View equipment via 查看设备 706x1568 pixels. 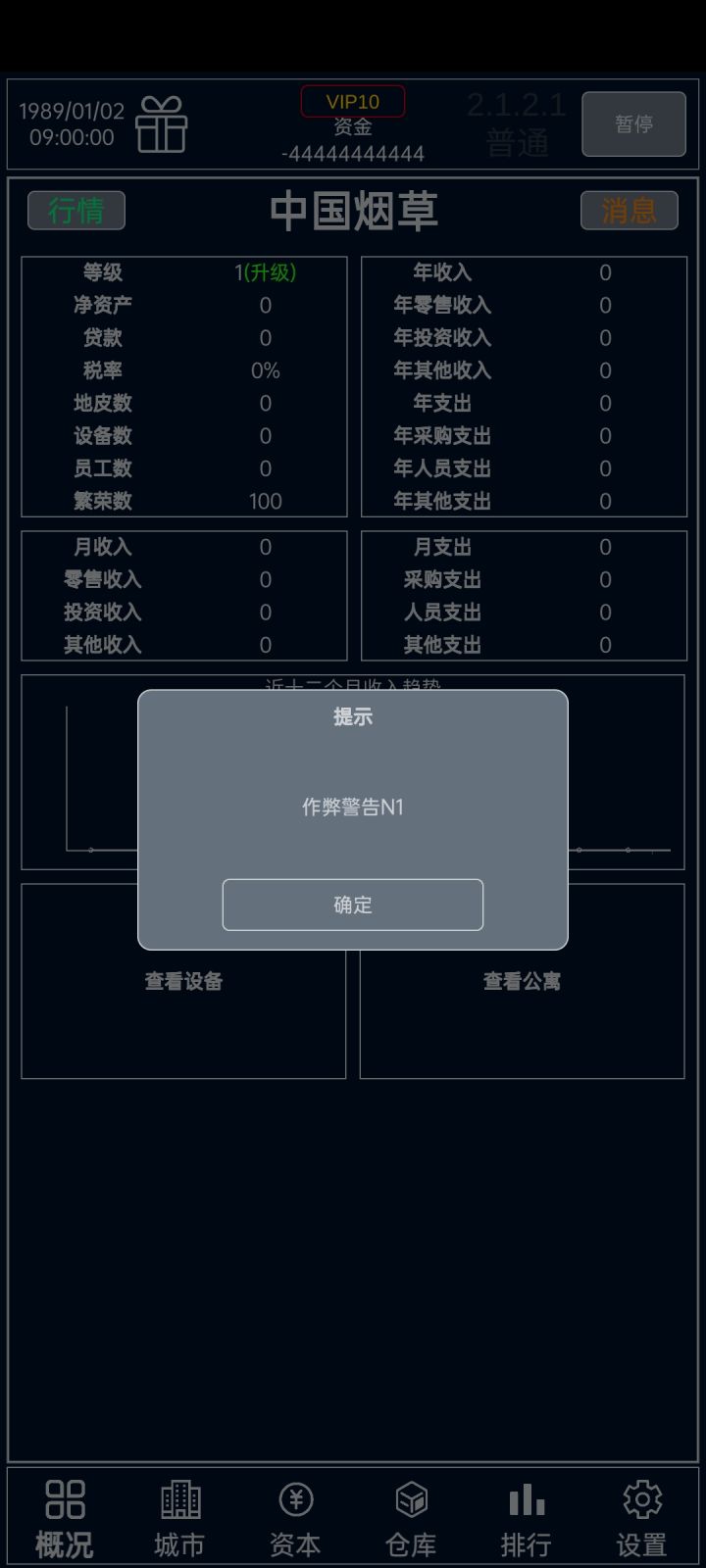click(182, 980)
